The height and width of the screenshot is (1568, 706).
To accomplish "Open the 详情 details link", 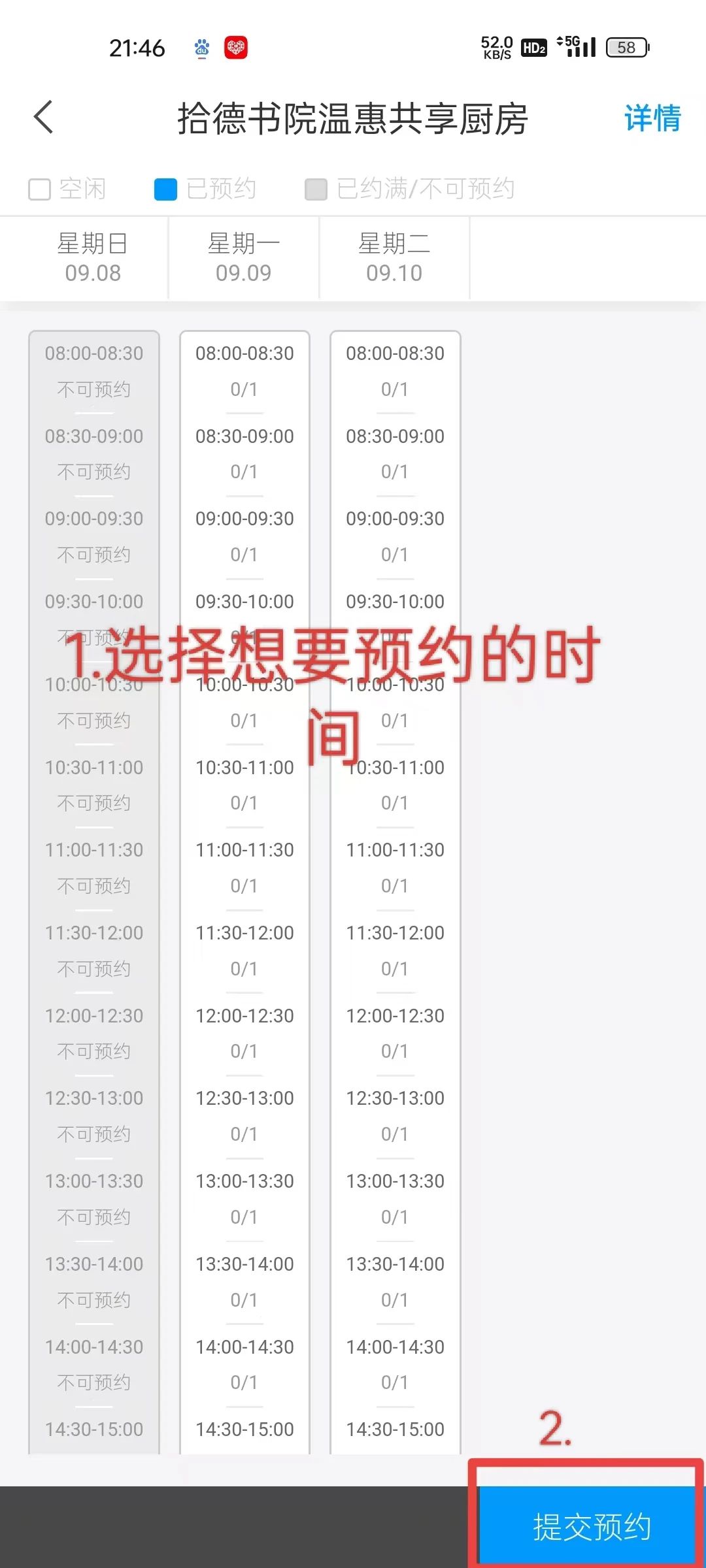I will (652, 118).
